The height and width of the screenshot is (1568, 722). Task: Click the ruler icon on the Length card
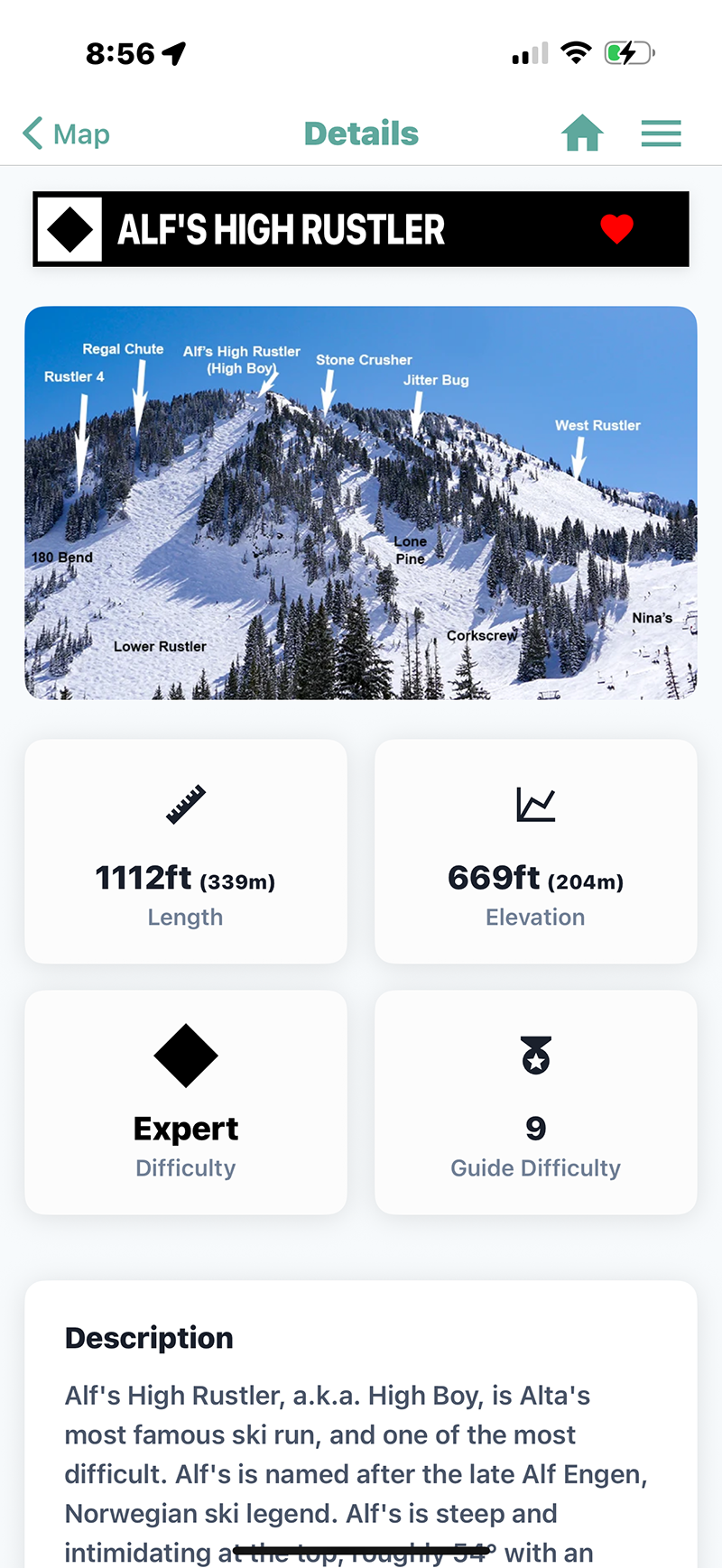(185, 804)
